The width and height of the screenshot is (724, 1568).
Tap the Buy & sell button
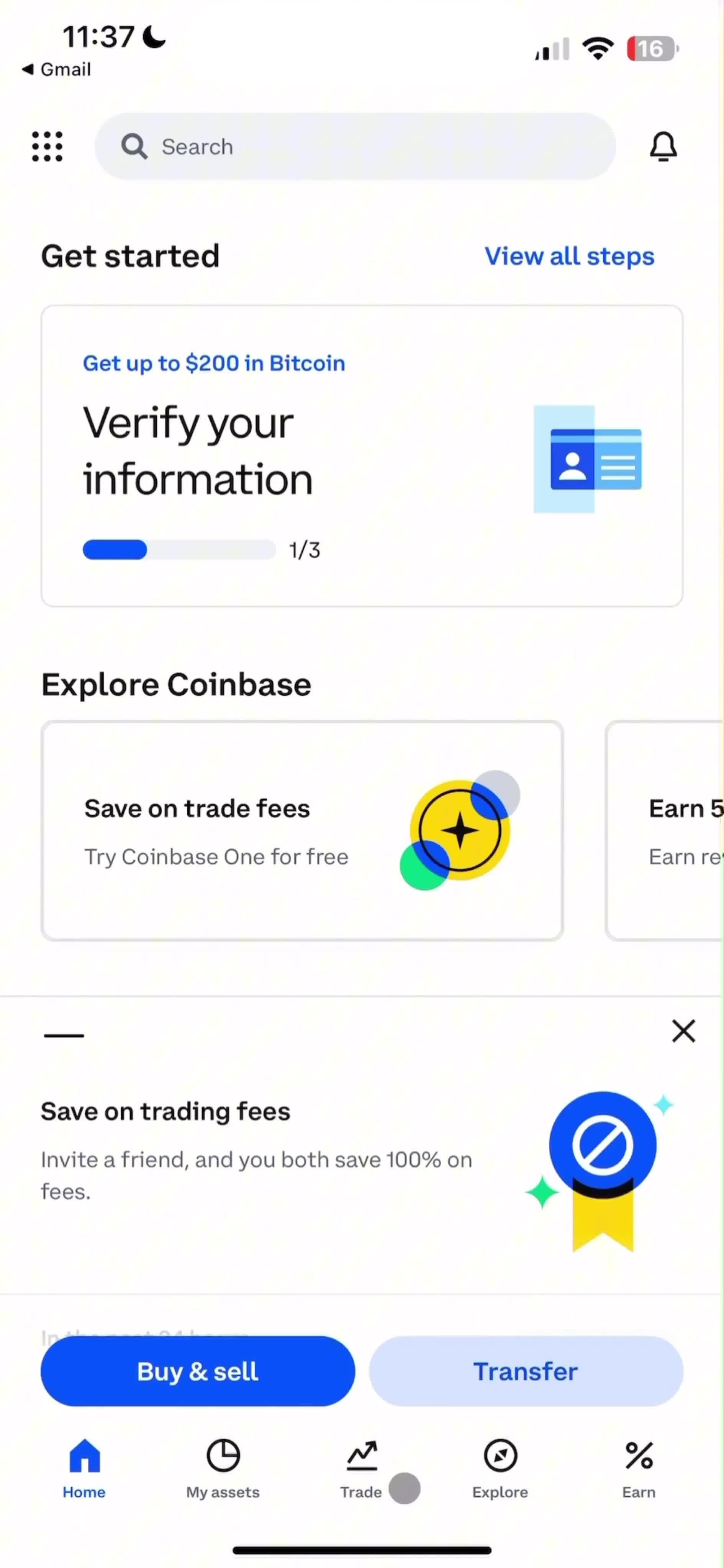[x=197, y=1371]
